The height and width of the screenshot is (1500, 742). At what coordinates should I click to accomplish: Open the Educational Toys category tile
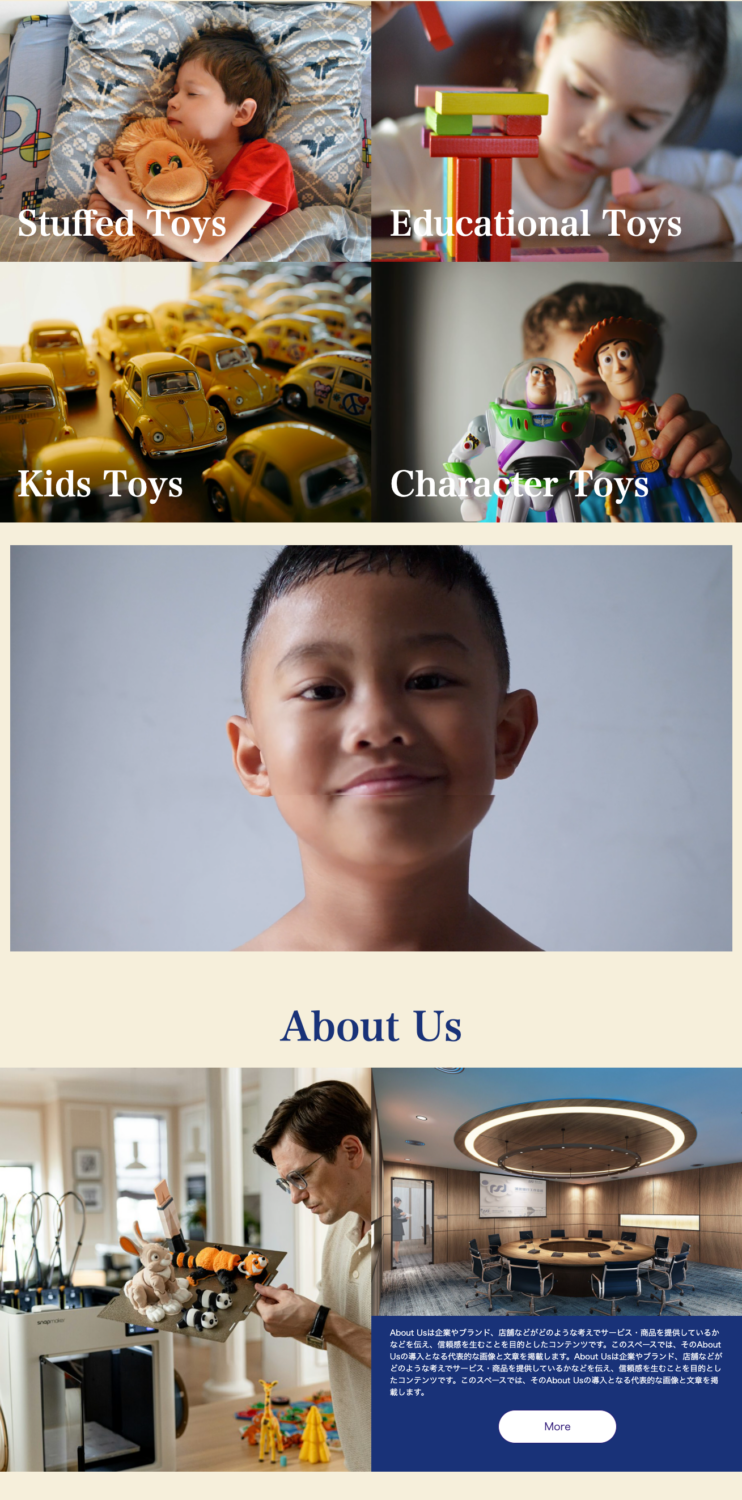tap(556, 132)
